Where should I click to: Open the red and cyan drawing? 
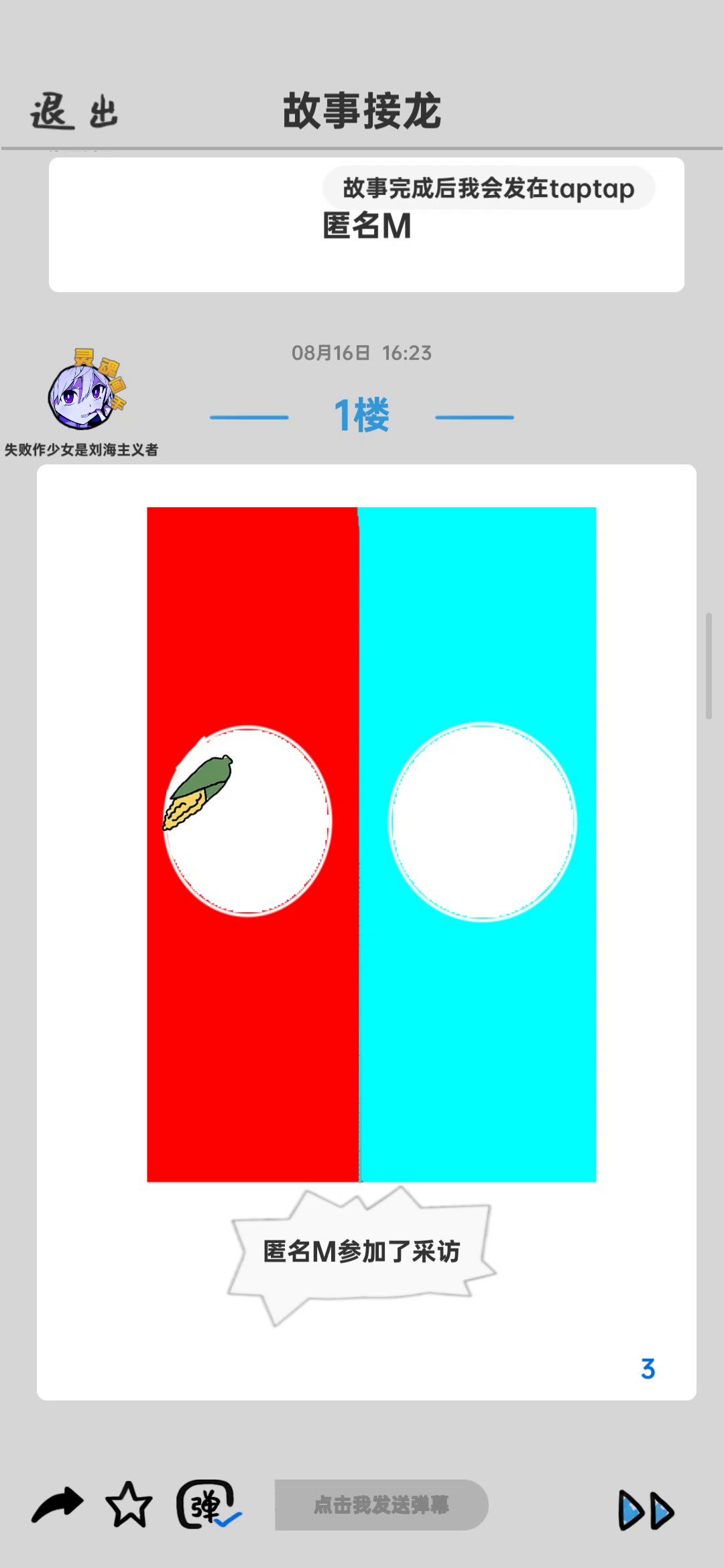tap(371, 844)
